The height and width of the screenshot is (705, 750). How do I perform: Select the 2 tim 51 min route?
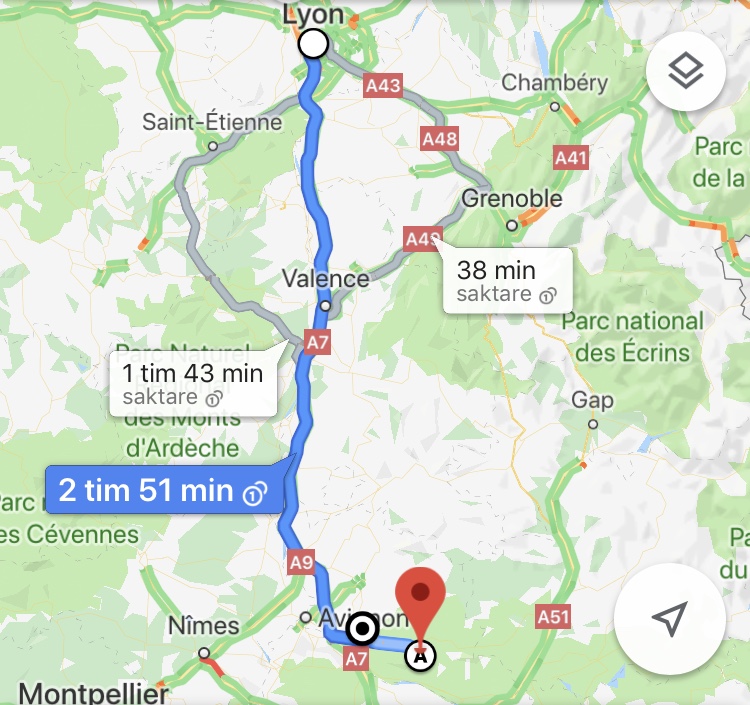(160, 491)
